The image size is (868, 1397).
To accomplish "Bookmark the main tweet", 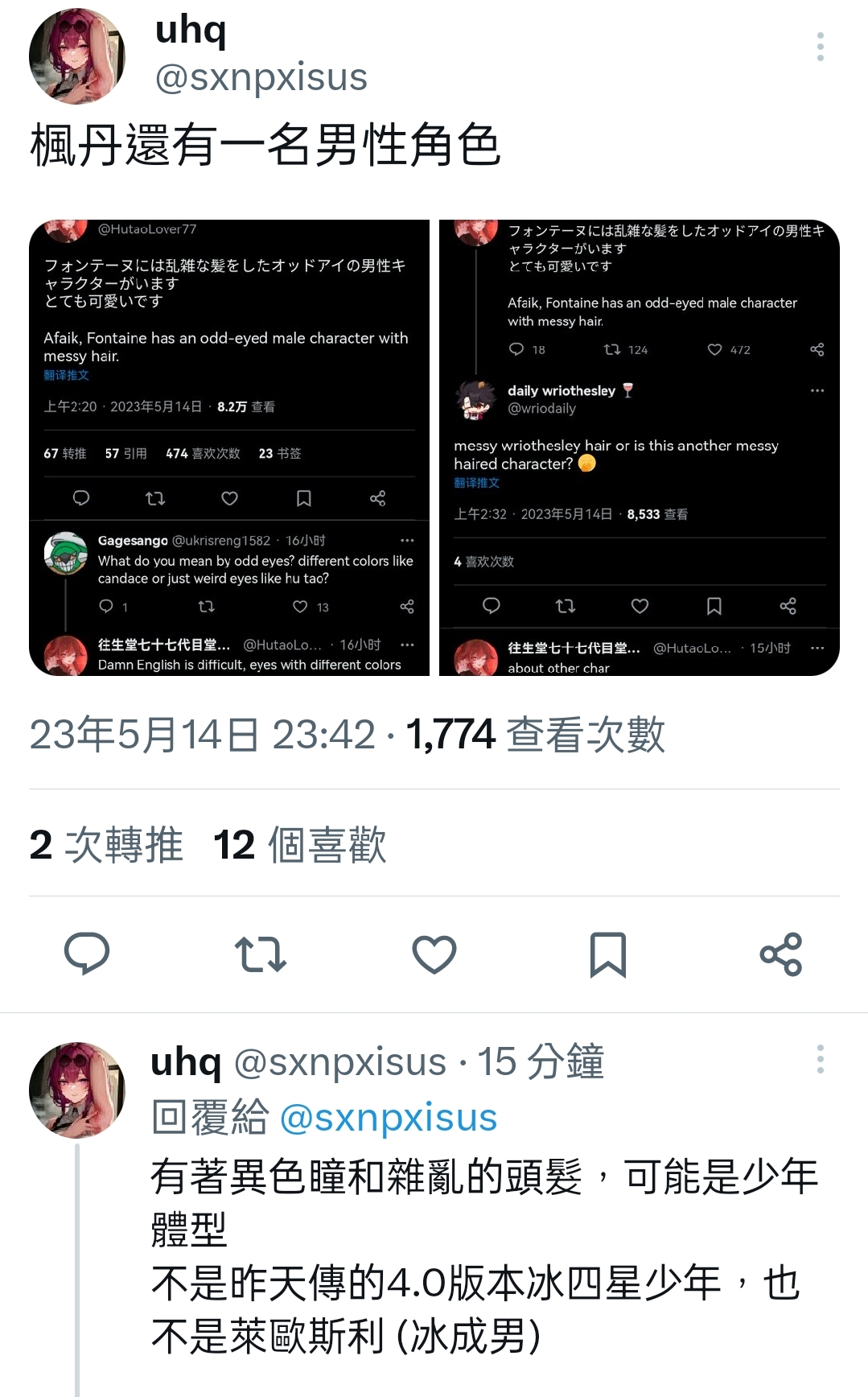I will (x=608, y=954).
